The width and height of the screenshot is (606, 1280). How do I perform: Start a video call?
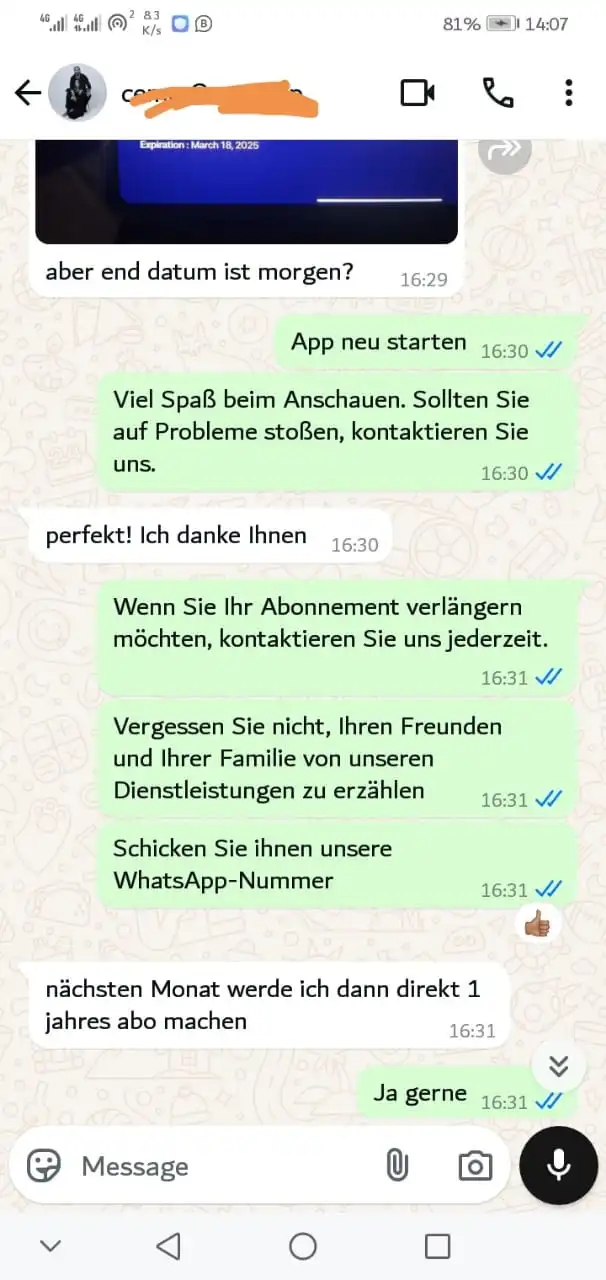417,93
